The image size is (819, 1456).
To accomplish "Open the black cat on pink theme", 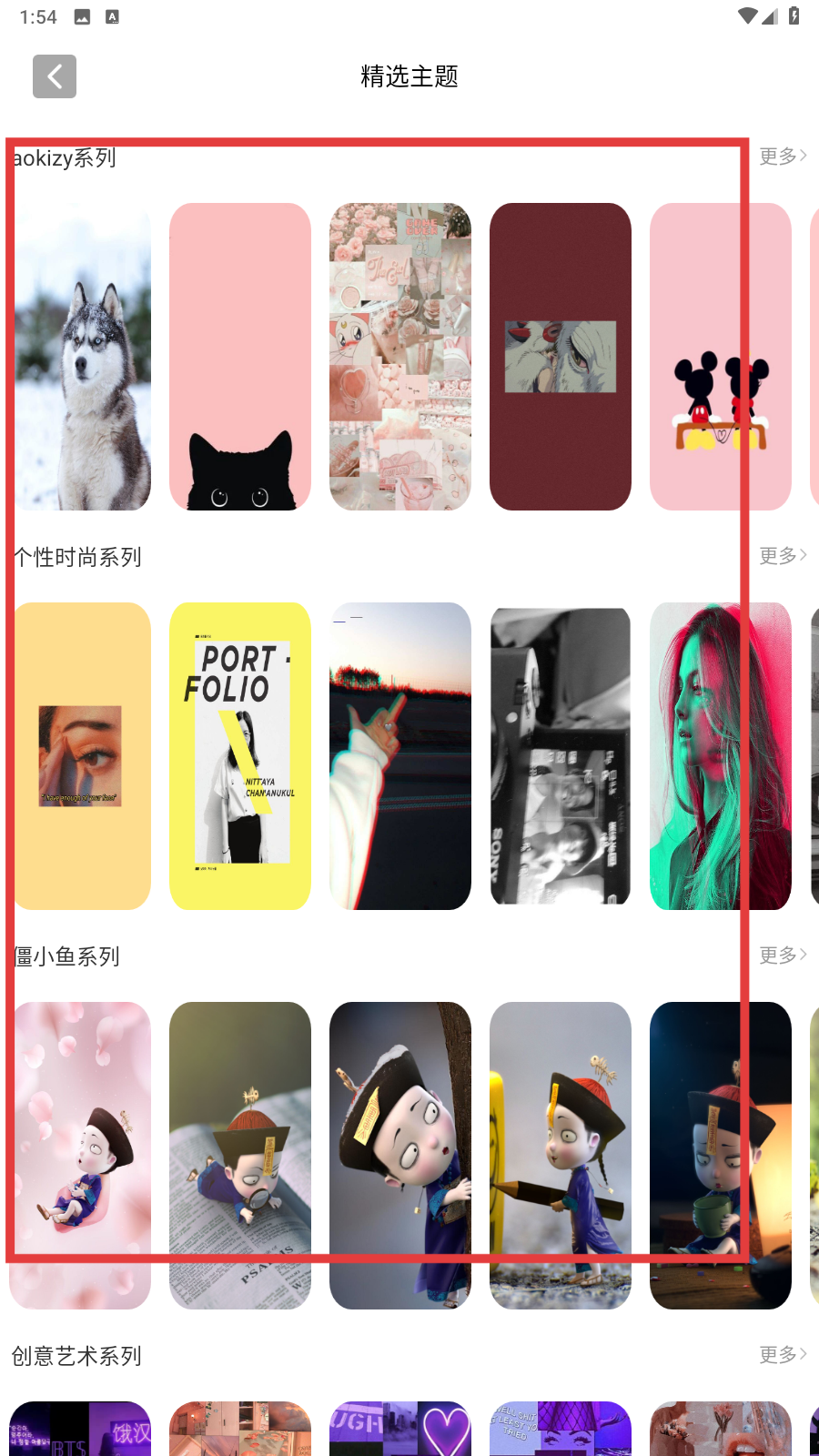I will pos(240,357).
